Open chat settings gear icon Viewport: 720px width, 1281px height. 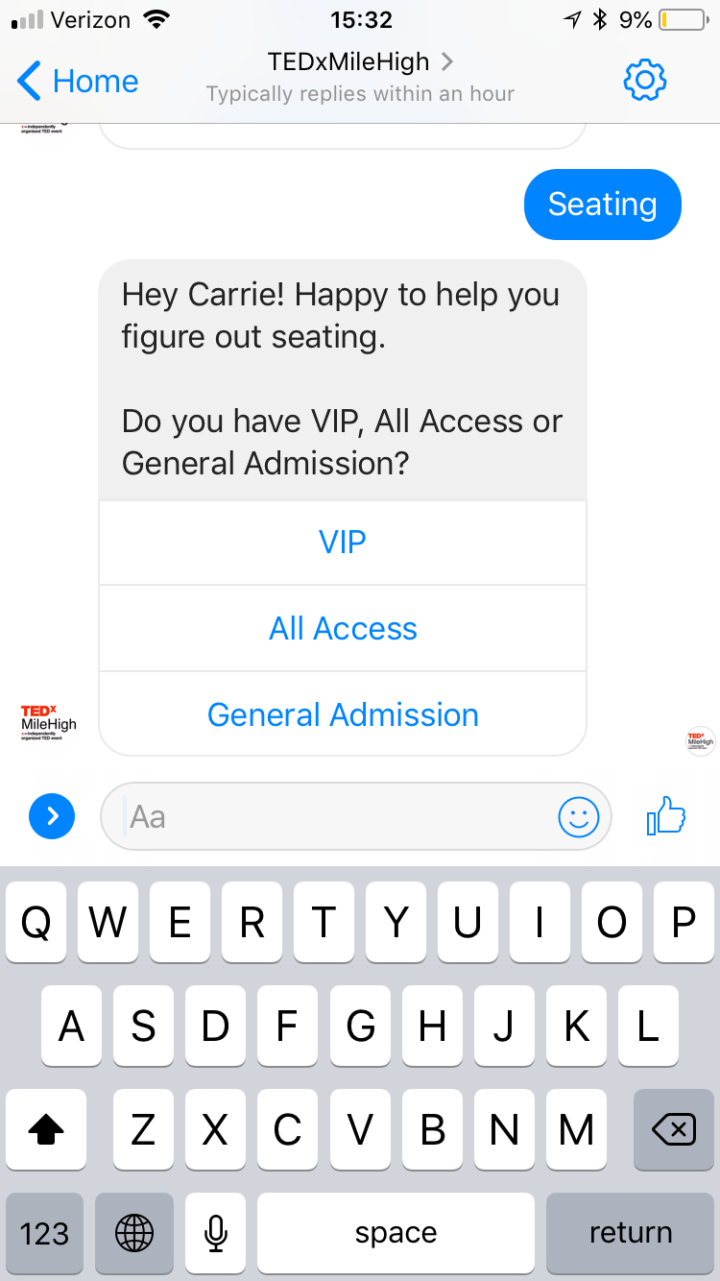(x=644, y=80)
